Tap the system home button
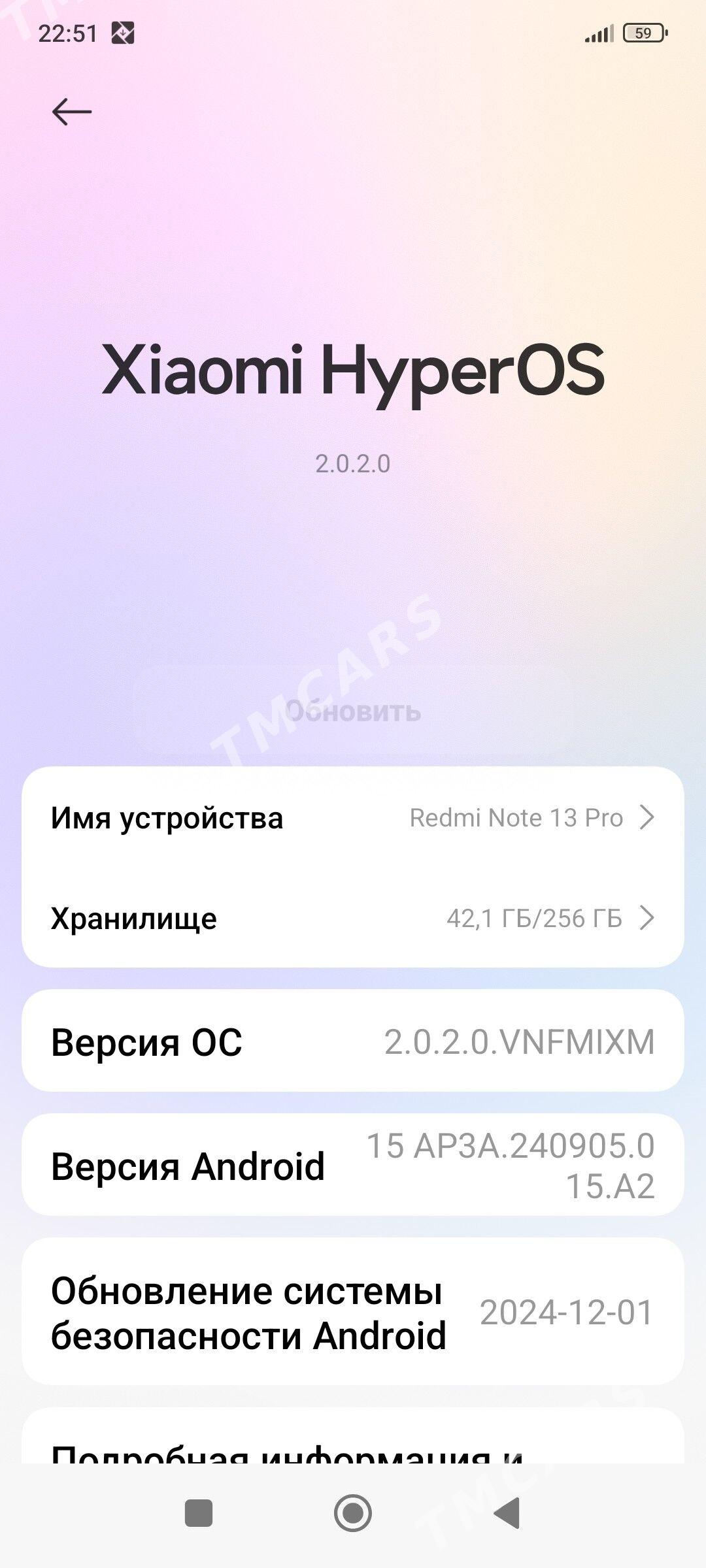 [x=353, y=1513]
